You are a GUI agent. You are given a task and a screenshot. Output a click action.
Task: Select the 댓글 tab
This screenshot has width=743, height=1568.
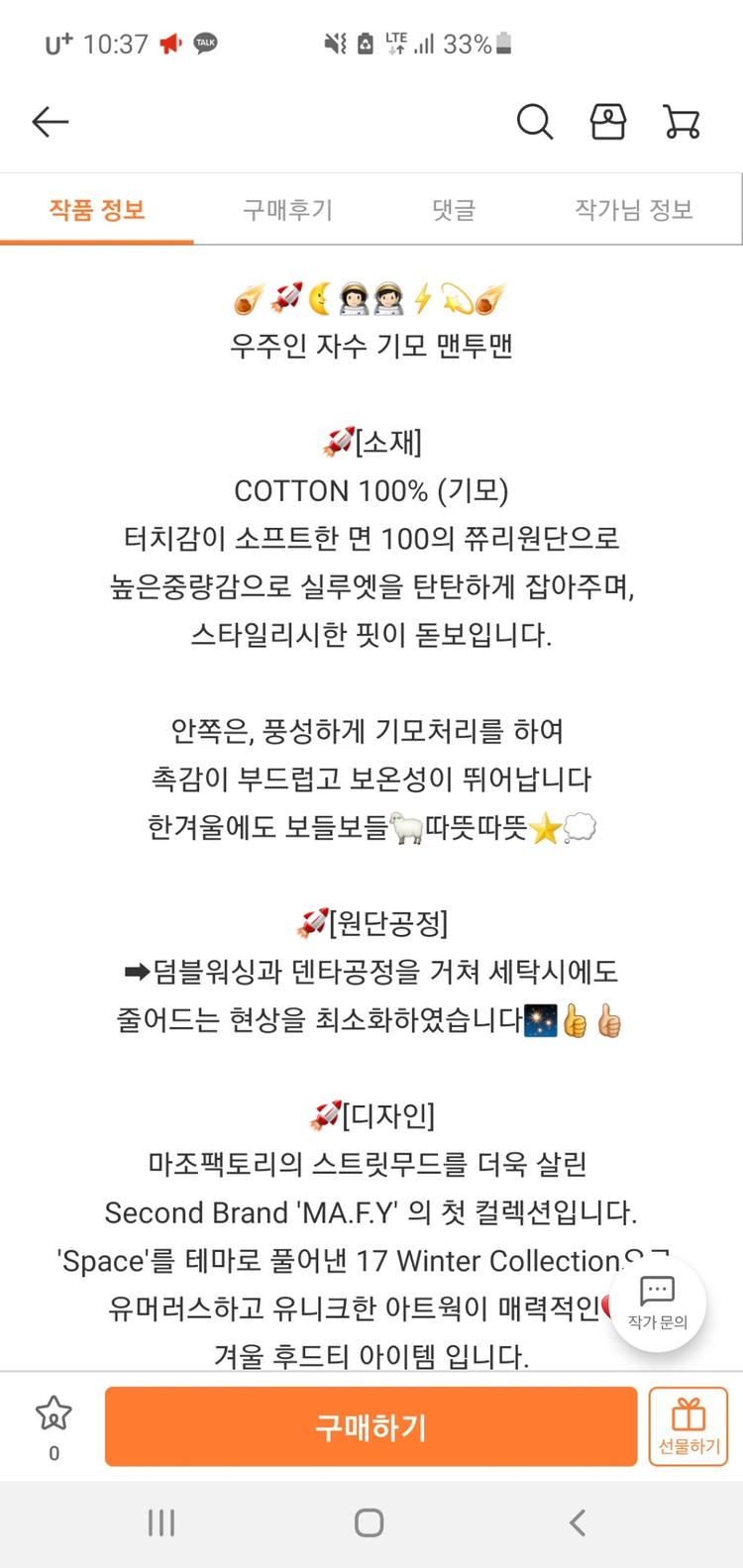pyautogui.click(x=454, y=209)
